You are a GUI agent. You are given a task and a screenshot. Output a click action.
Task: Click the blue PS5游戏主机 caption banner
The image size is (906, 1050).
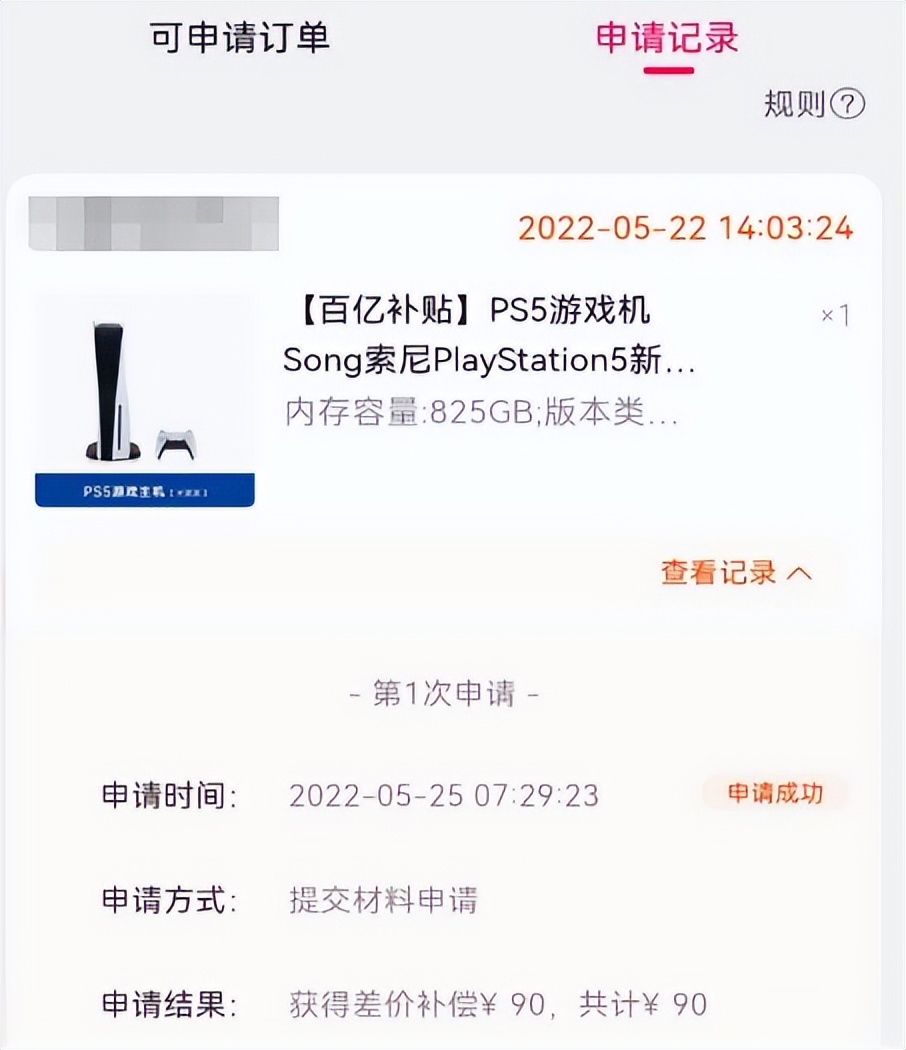click(x=144, y=491)
